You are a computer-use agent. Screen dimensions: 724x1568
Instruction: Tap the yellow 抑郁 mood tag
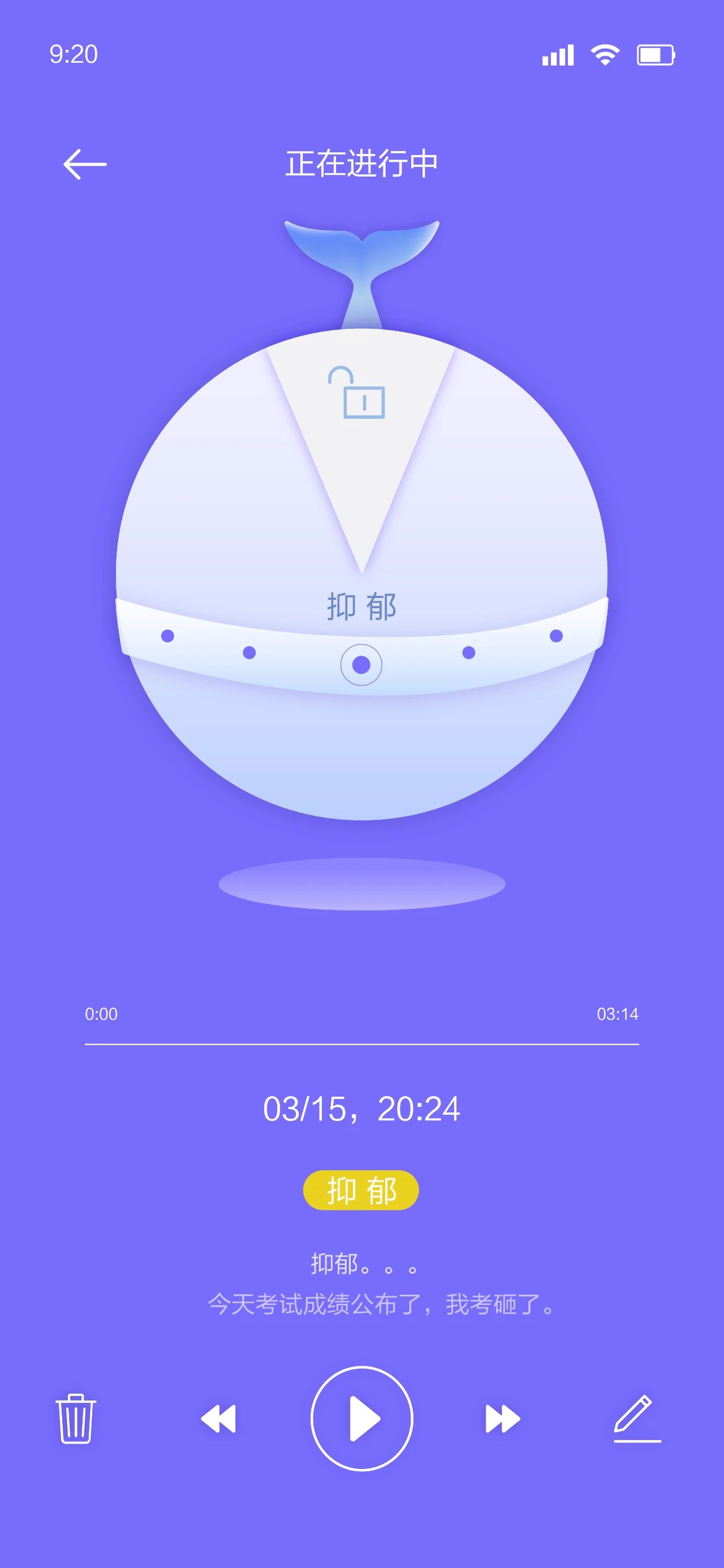(x=361, y=1190)
